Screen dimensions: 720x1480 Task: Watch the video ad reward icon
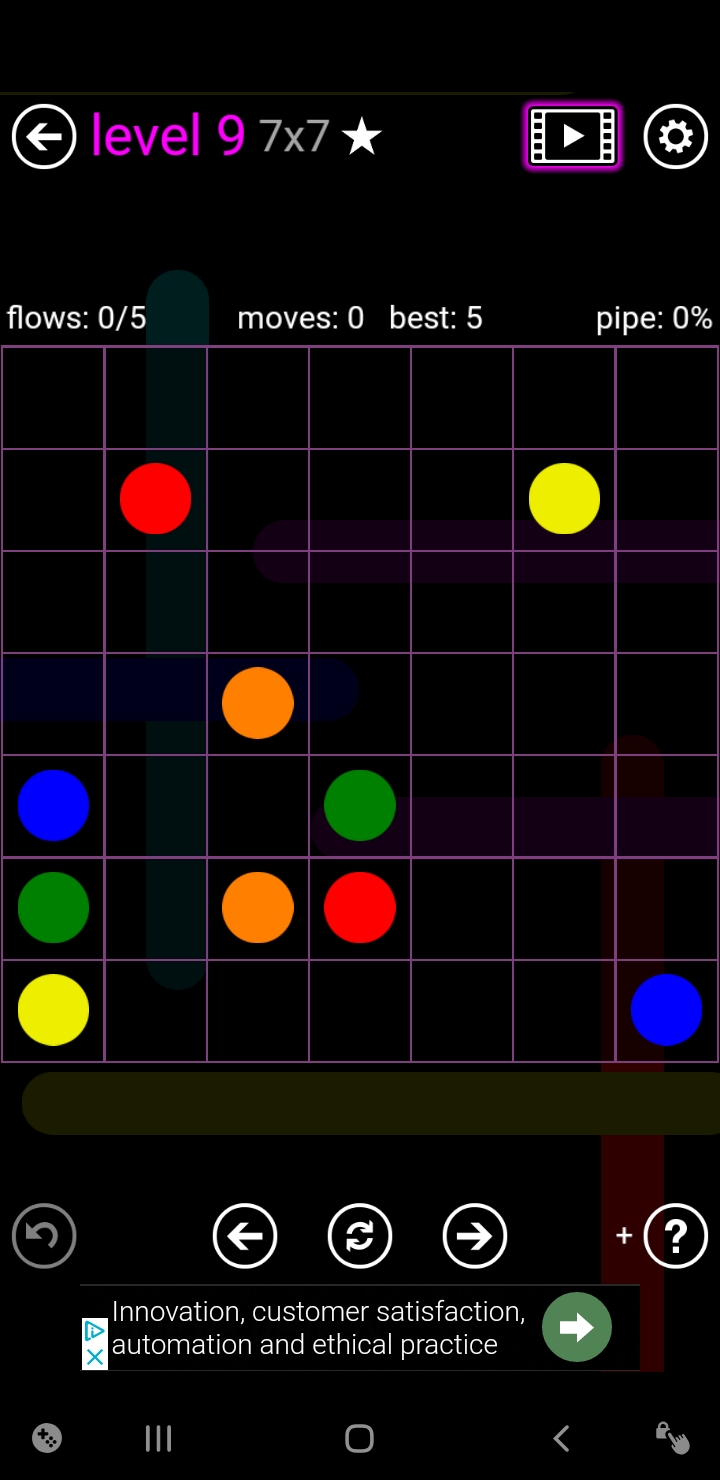point(573,136)
